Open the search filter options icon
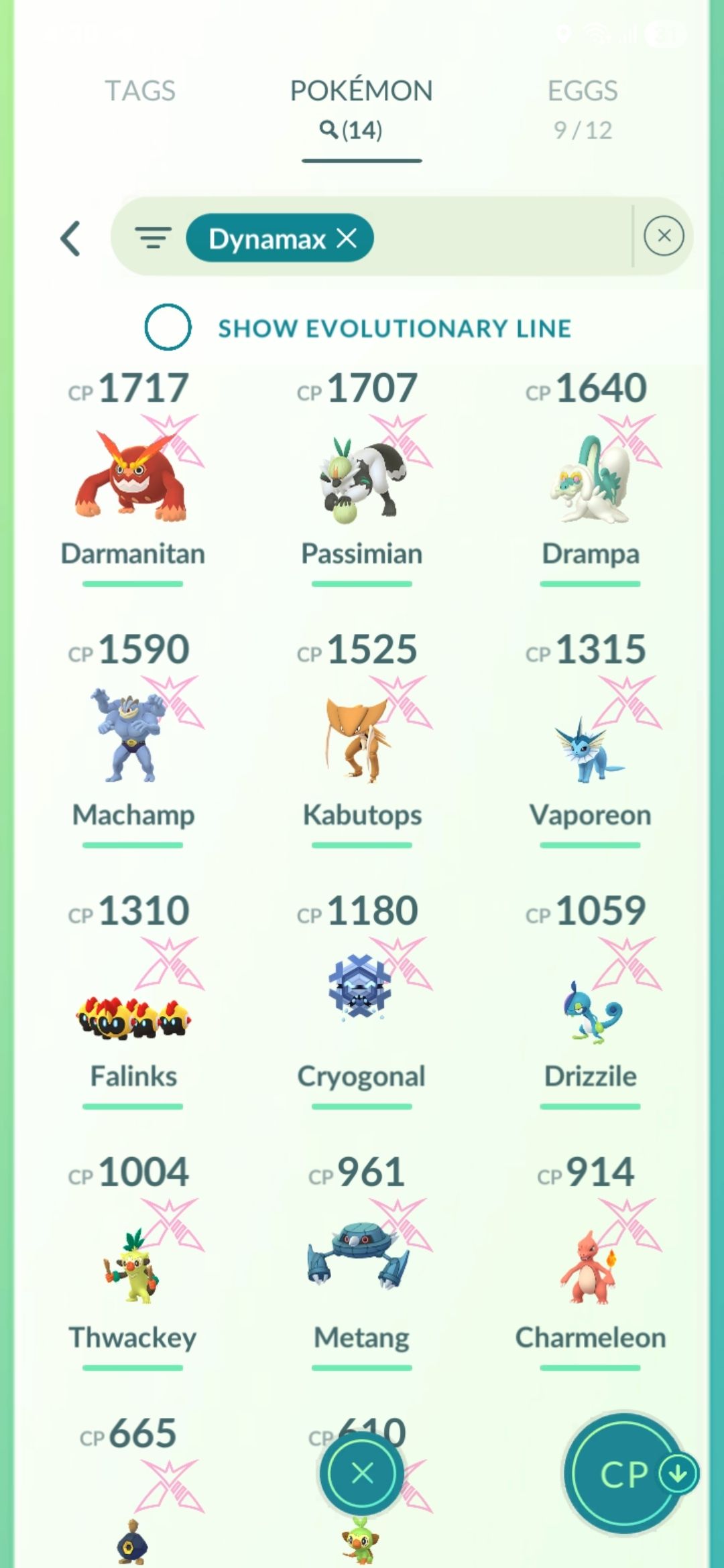The width and height of the screenshot is (724, 1568). pos(153,238)
